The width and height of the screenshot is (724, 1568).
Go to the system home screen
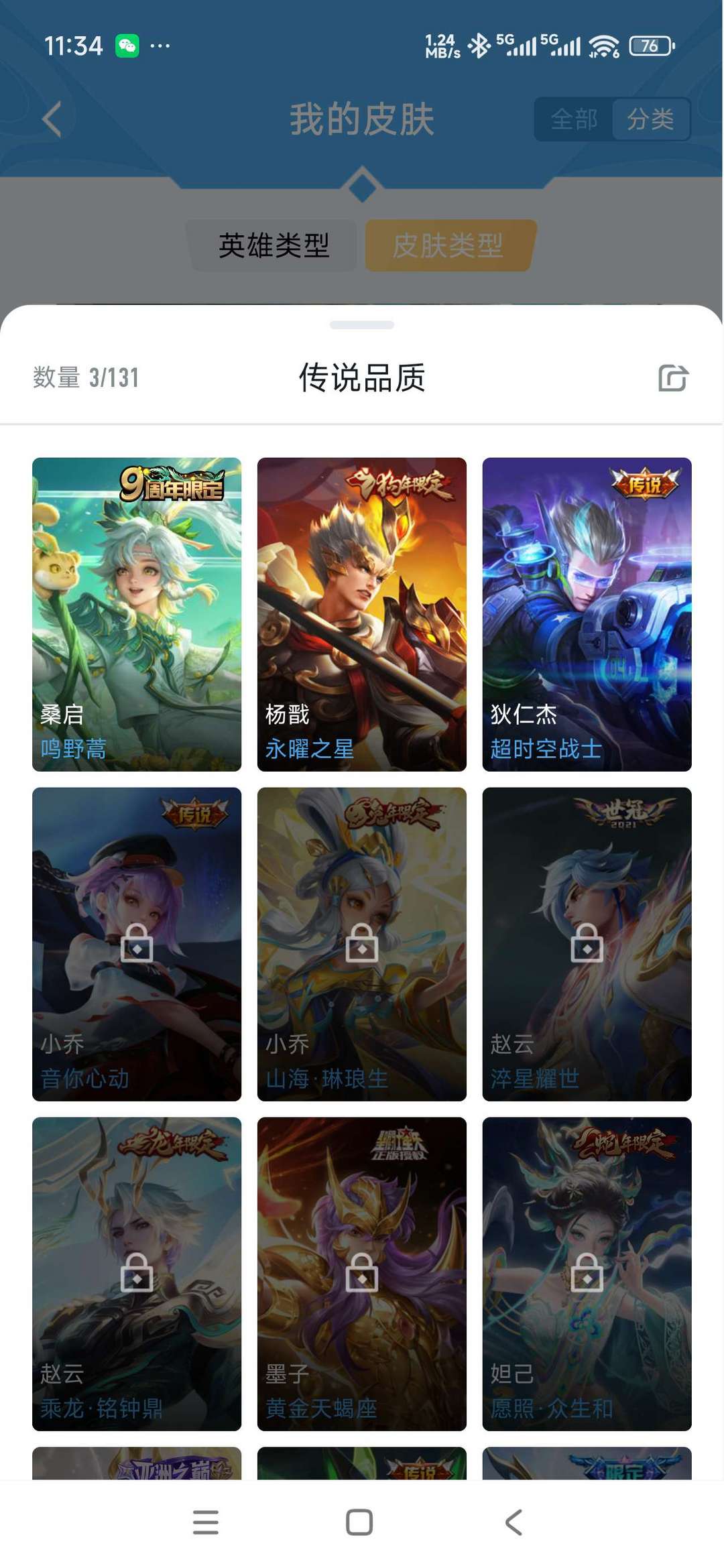pyautogui.click(x=359, y=1522)
